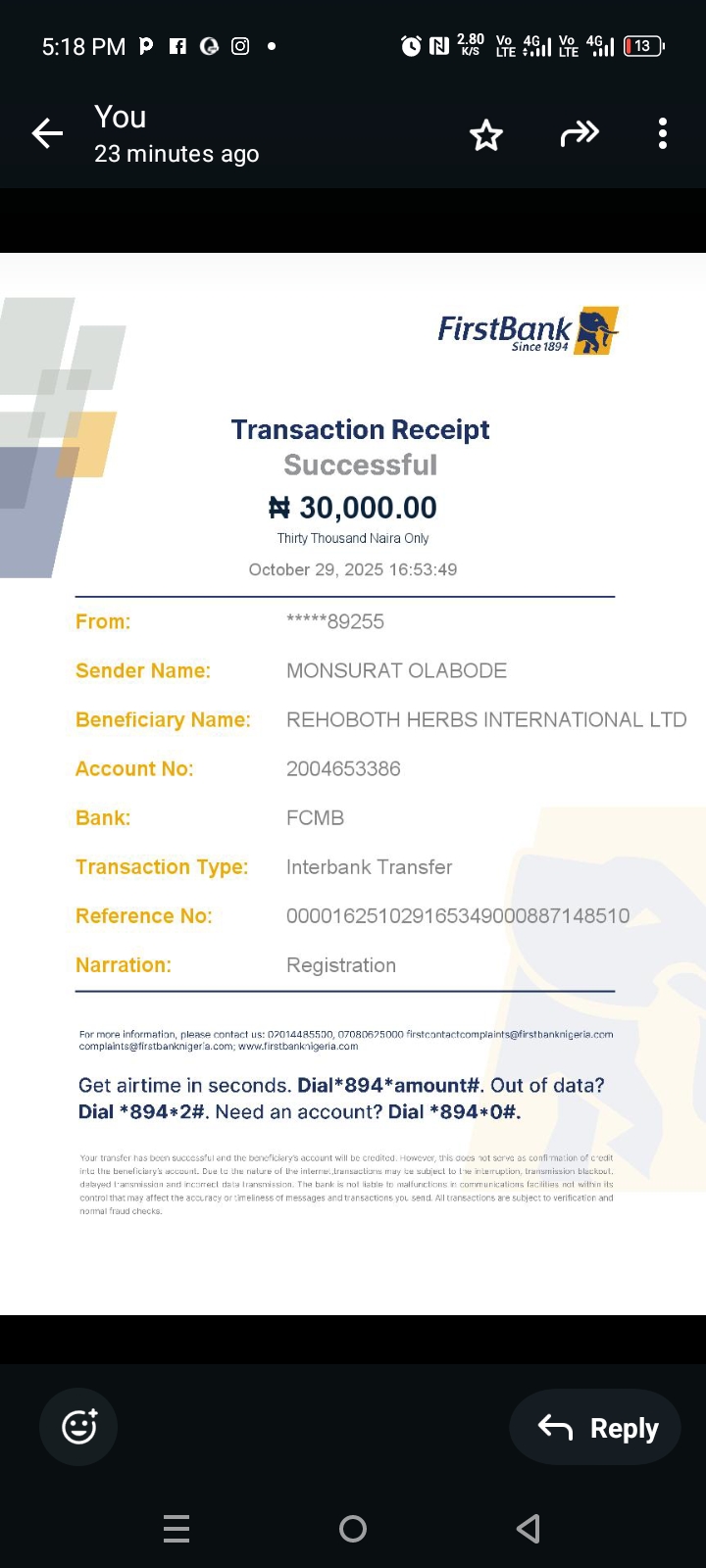This screenshot has height=1568, width=706.
Task: Tap the Reply button
Action: click(x=596, y=1428)
